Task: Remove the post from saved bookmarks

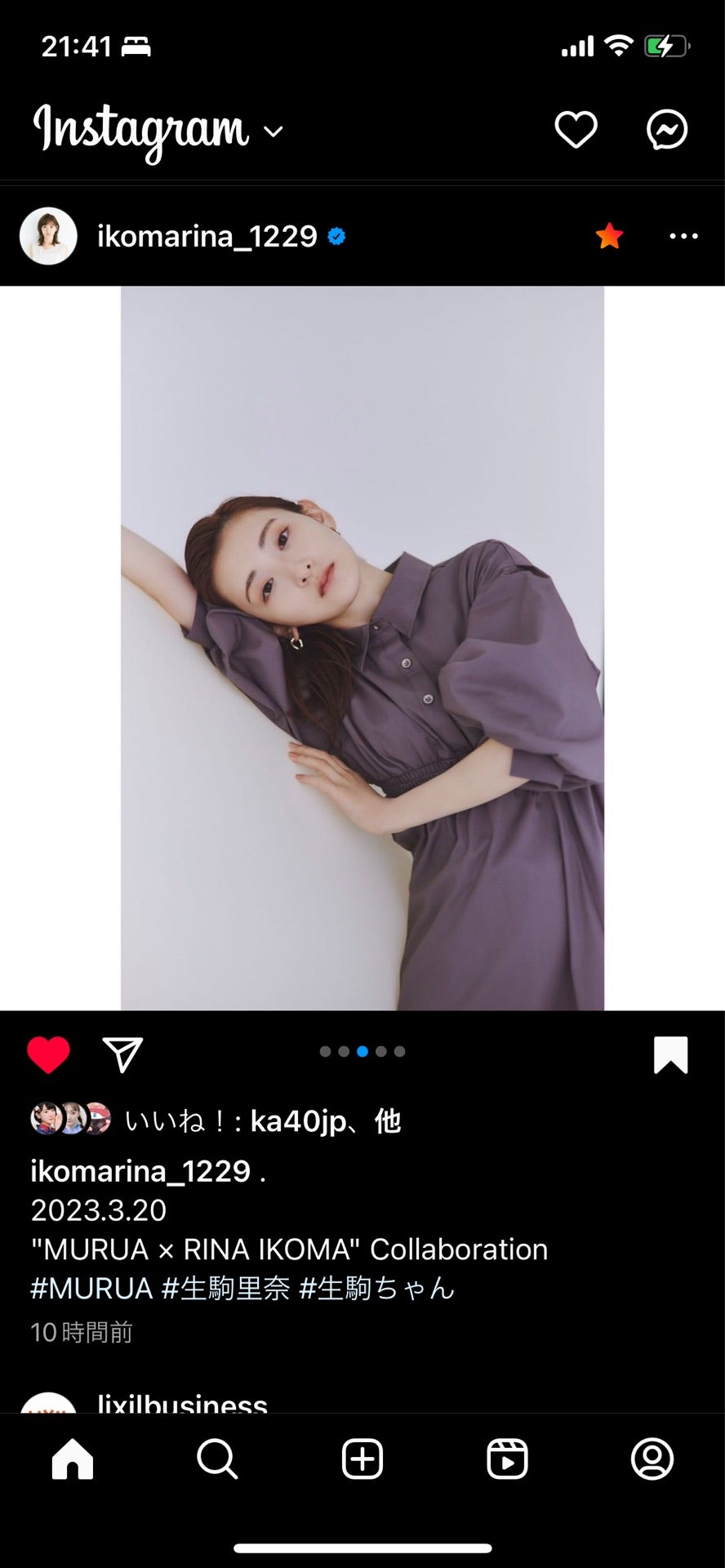Action: (x=670, y=1054)
